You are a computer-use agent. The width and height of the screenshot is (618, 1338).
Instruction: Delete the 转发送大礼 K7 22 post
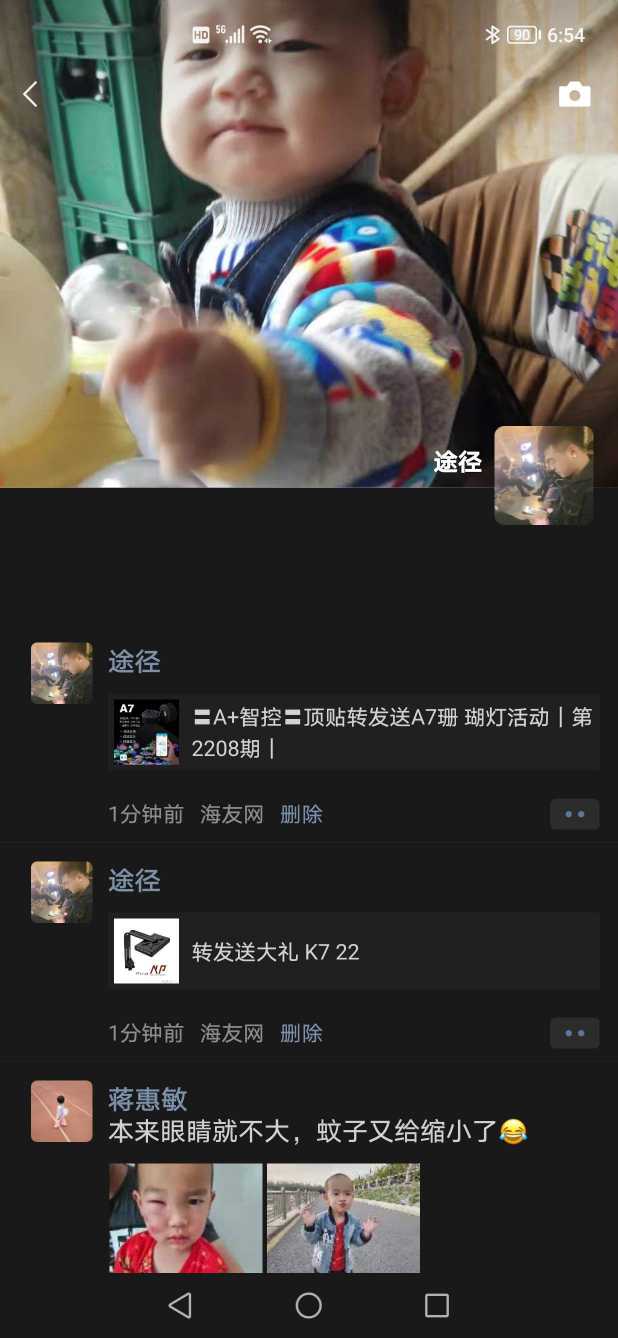[x=301, y=1033]
